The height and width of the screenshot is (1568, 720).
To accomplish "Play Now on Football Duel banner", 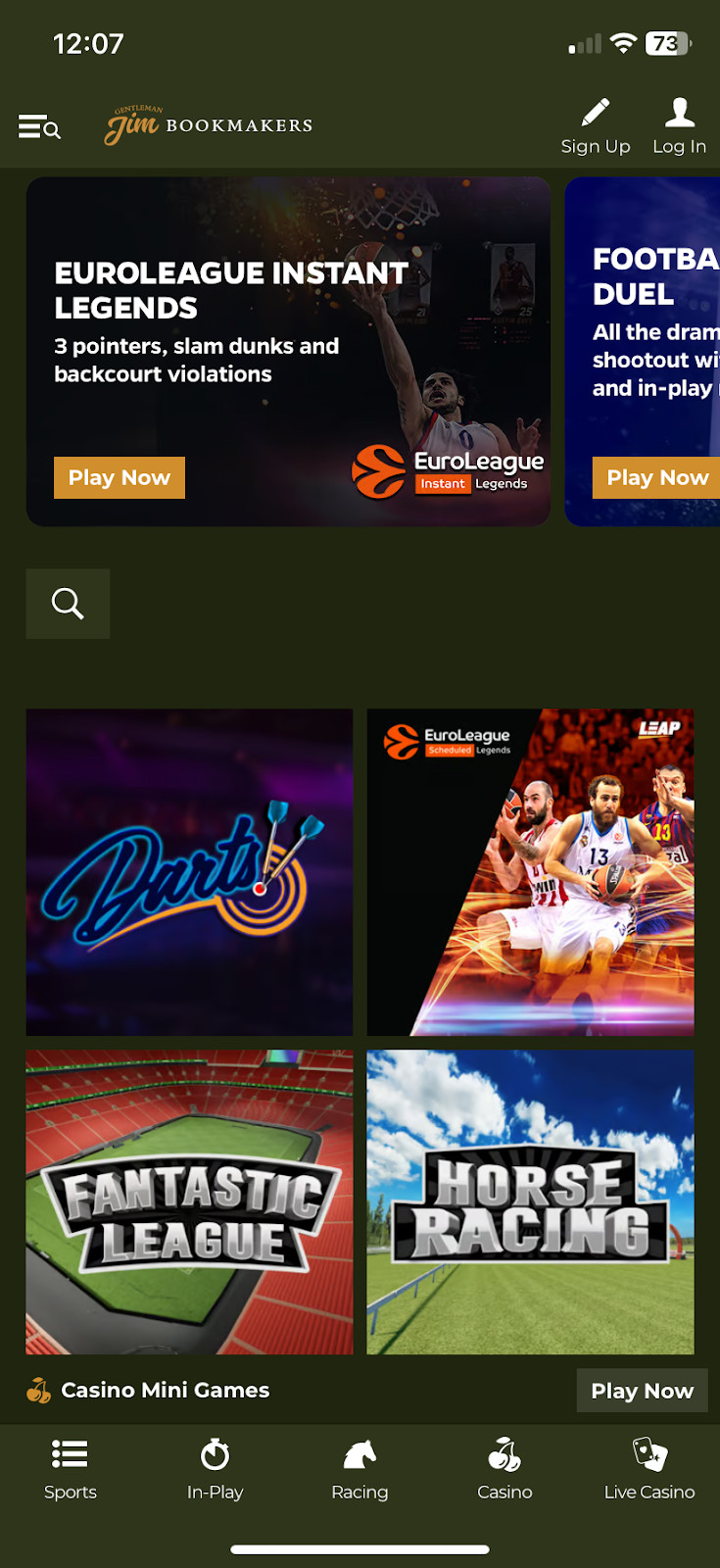I will pos(656,478).
